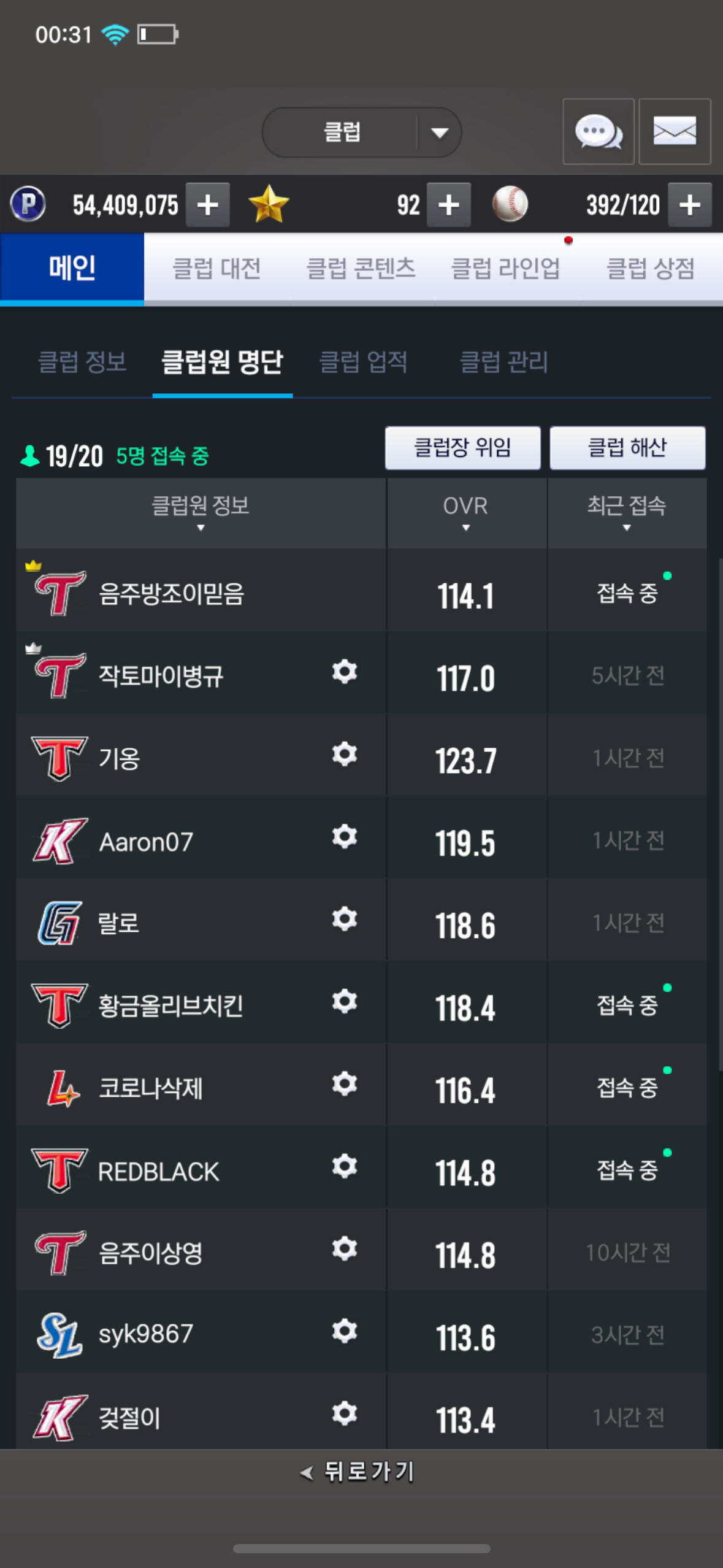Screen dimensions: 723x1568
Task: Switch to the 클럽 콘텐츠 tab
Action: 361,268
